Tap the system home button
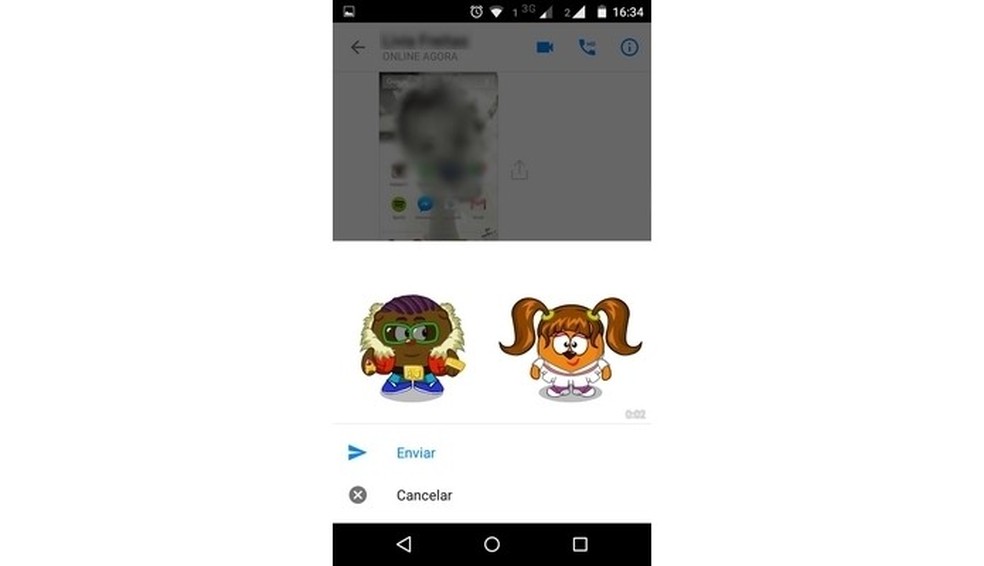 tap(492, 544)
